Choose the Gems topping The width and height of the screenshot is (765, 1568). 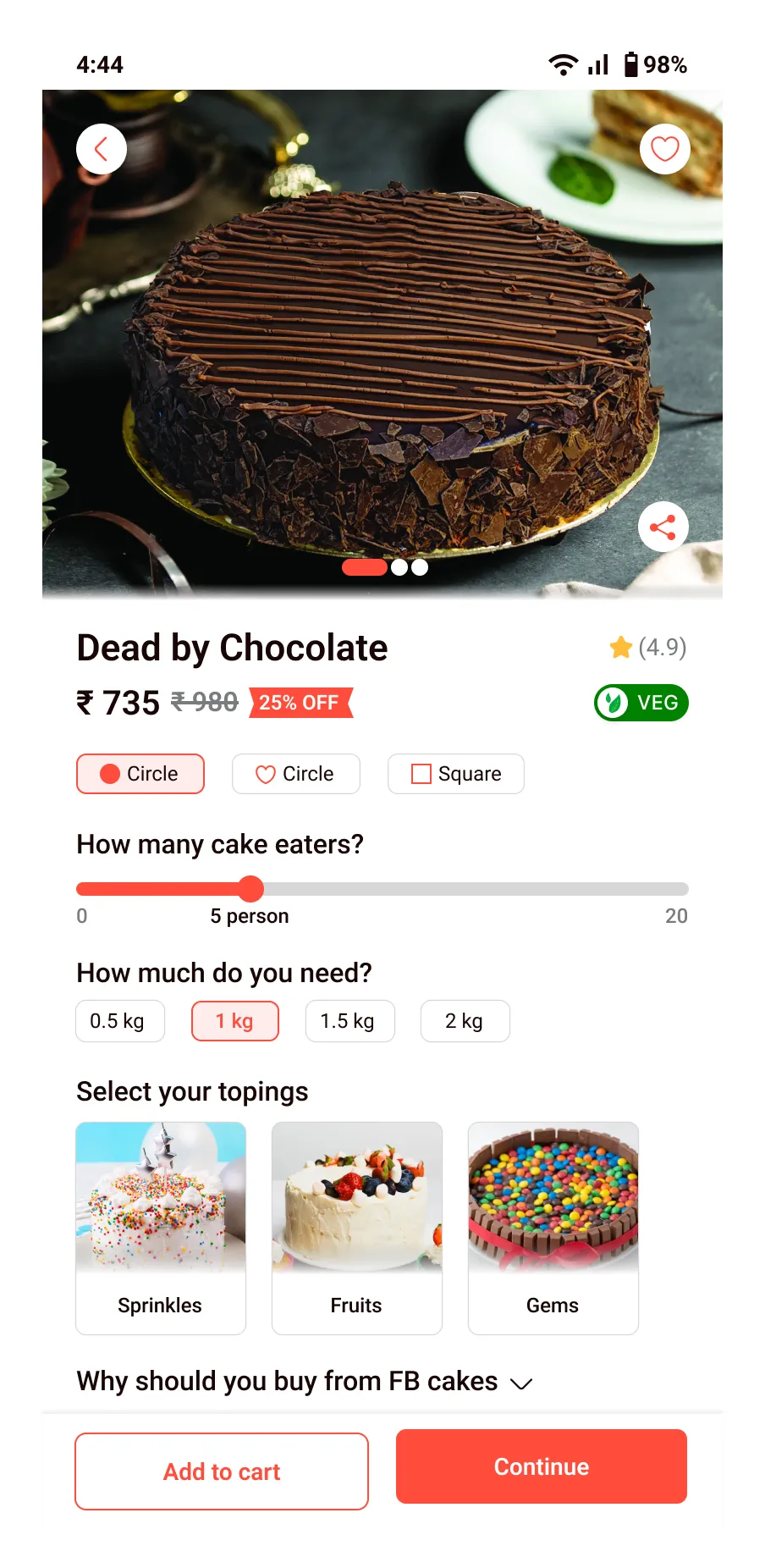tap(553, 1228)
